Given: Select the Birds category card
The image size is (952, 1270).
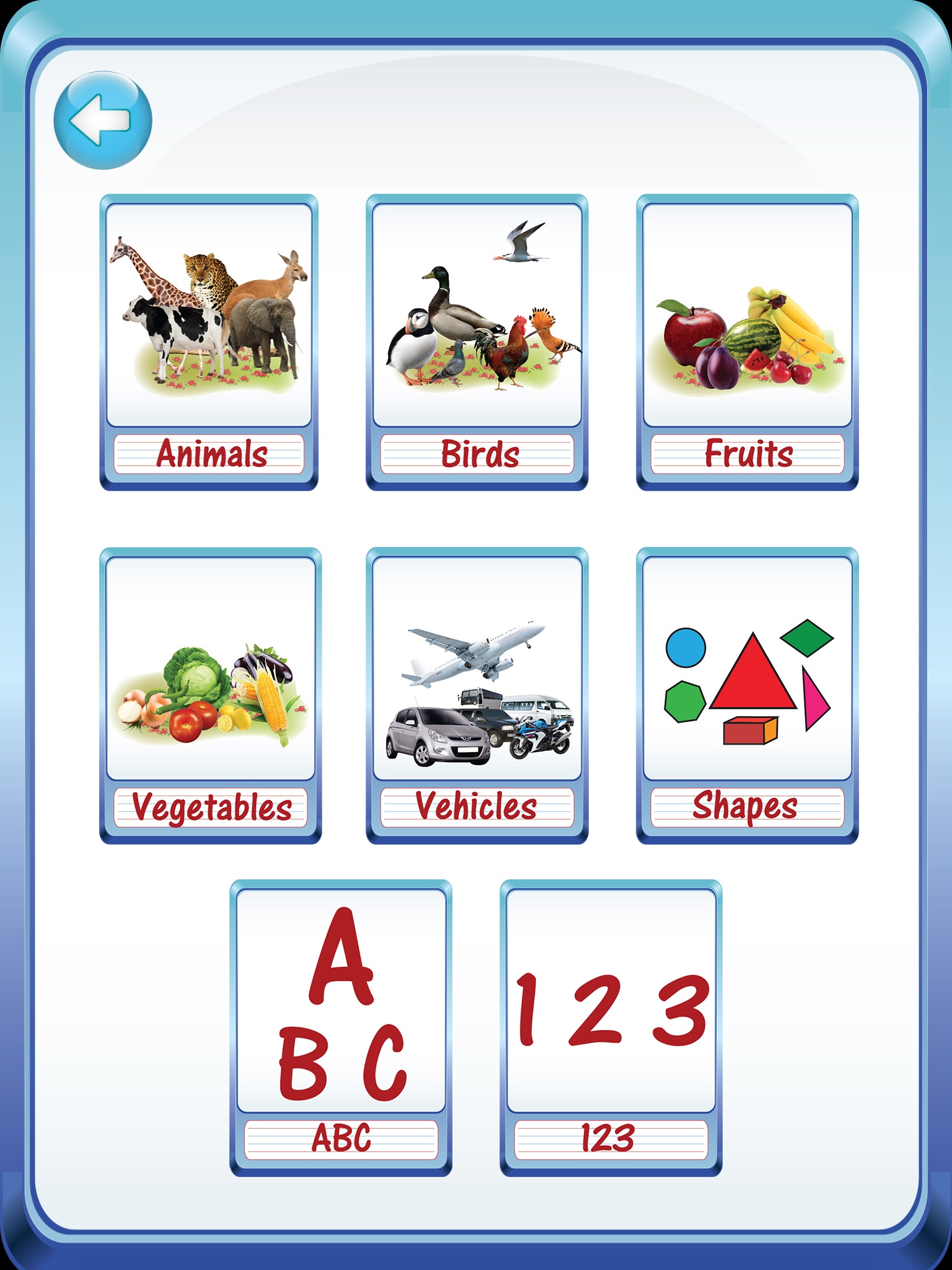Looking at the screenshot, I should (x=477, y=342).
